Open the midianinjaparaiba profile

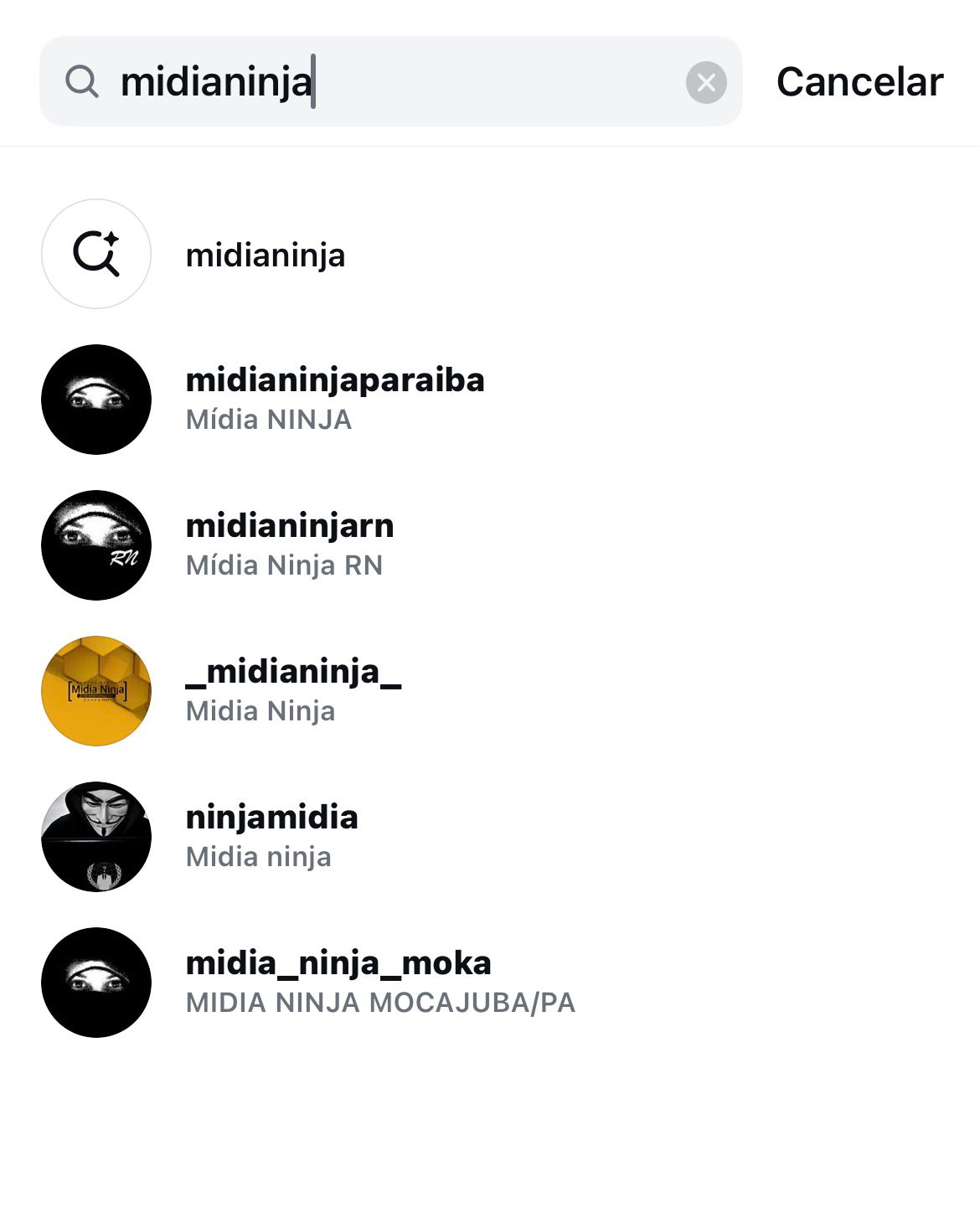(x=335, y=399)
